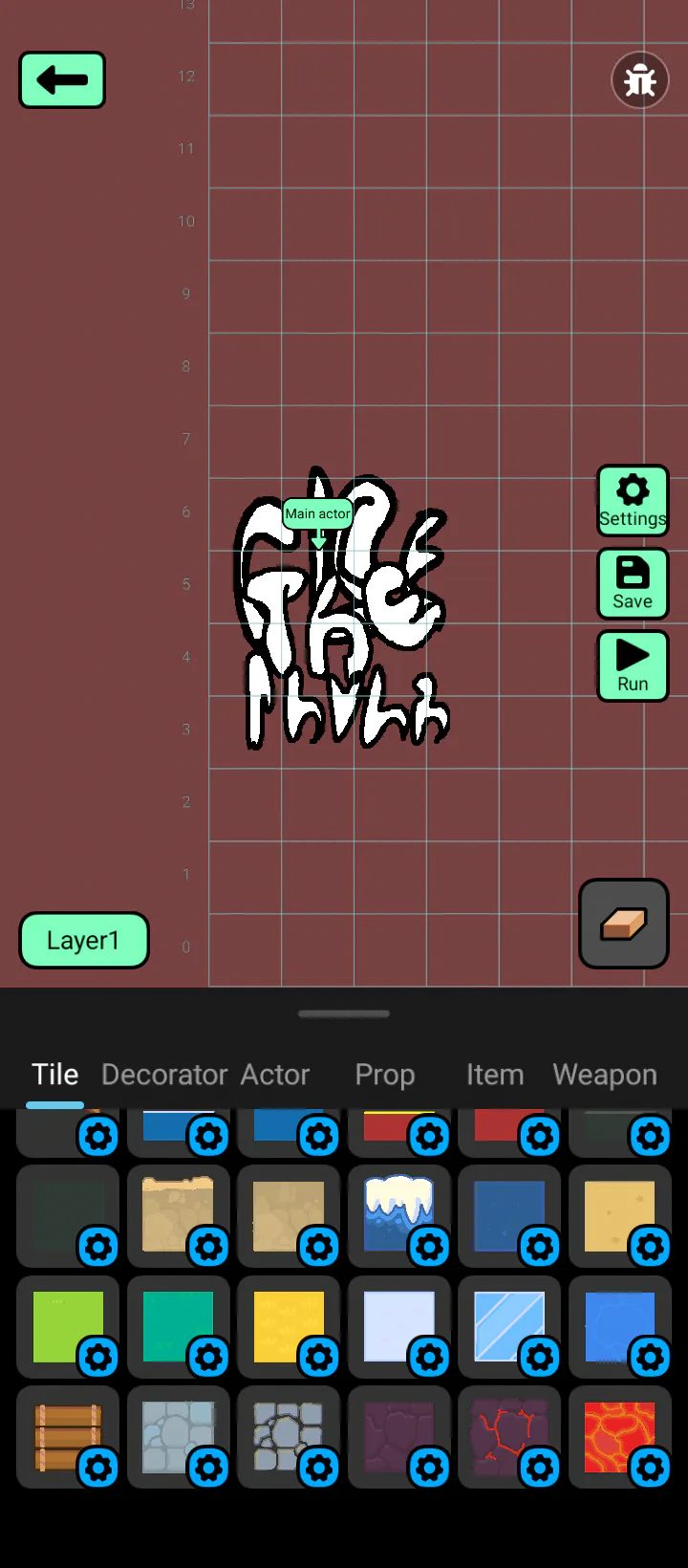
Task: Switch to the Decorator tab
Action: click(x=164, y=1075)
